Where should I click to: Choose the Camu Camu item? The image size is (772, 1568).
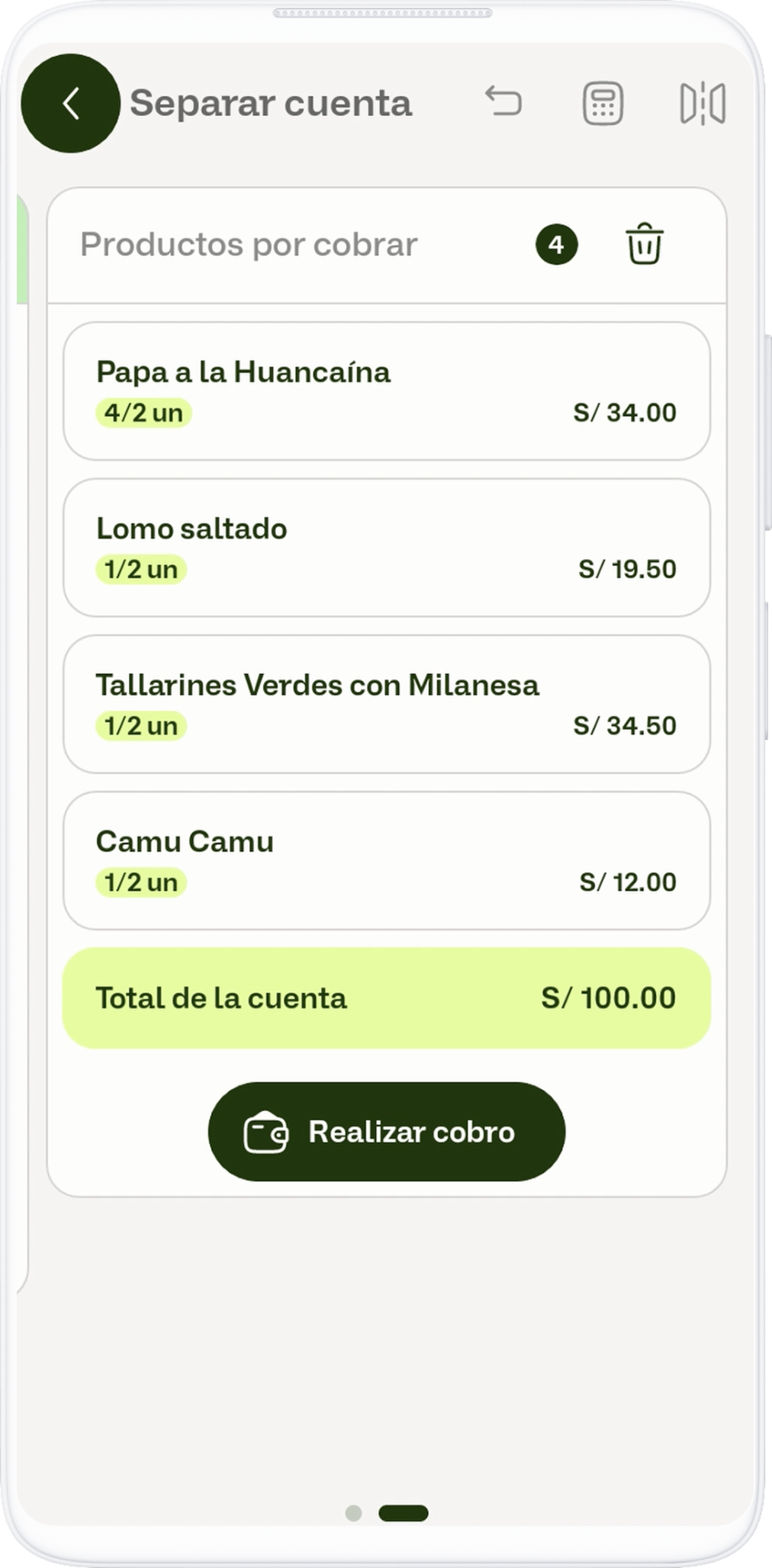pos(386,860)
